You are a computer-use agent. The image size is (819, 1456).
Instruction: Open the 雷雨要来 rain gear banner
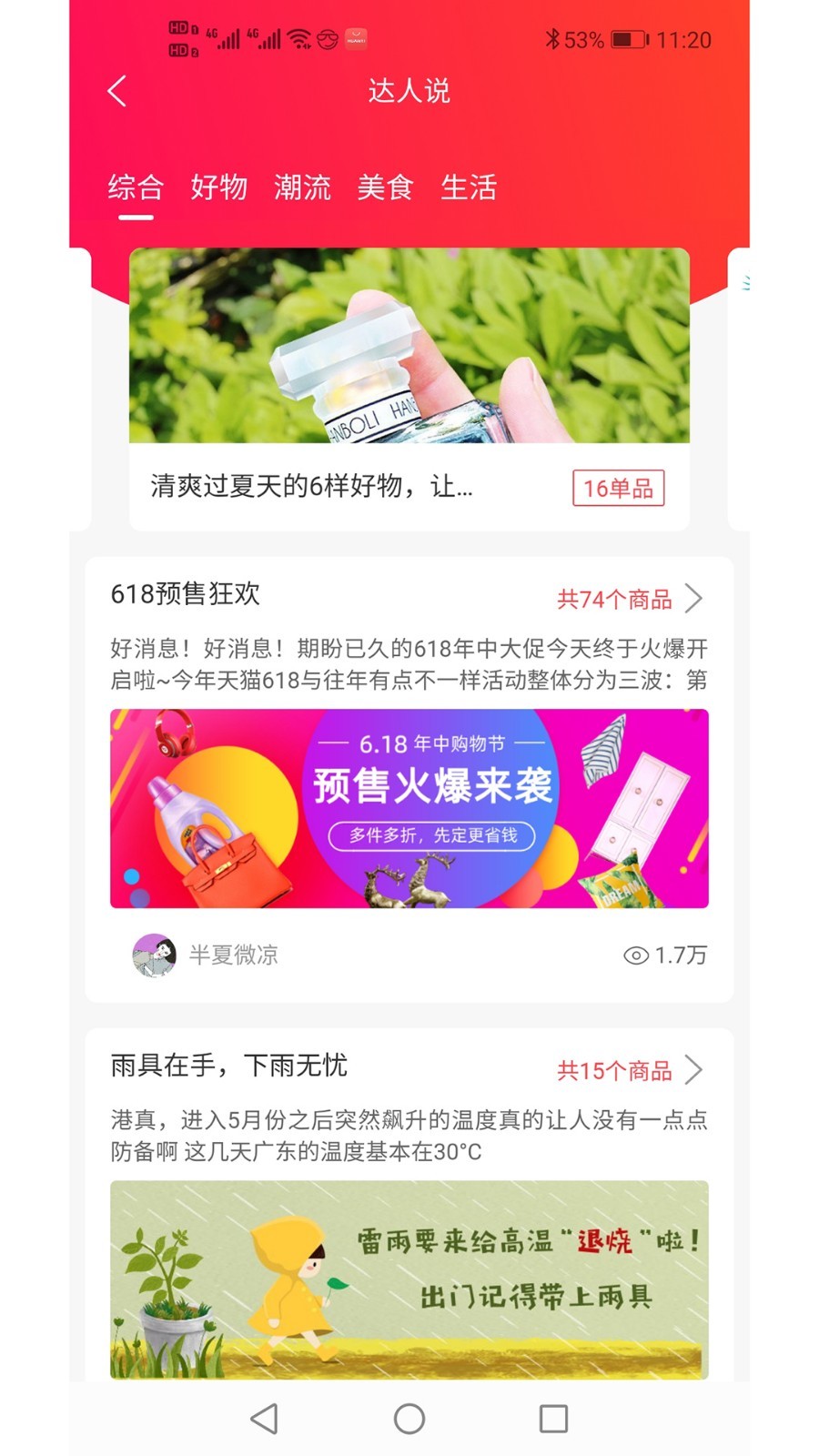(x=409, y=1279)
